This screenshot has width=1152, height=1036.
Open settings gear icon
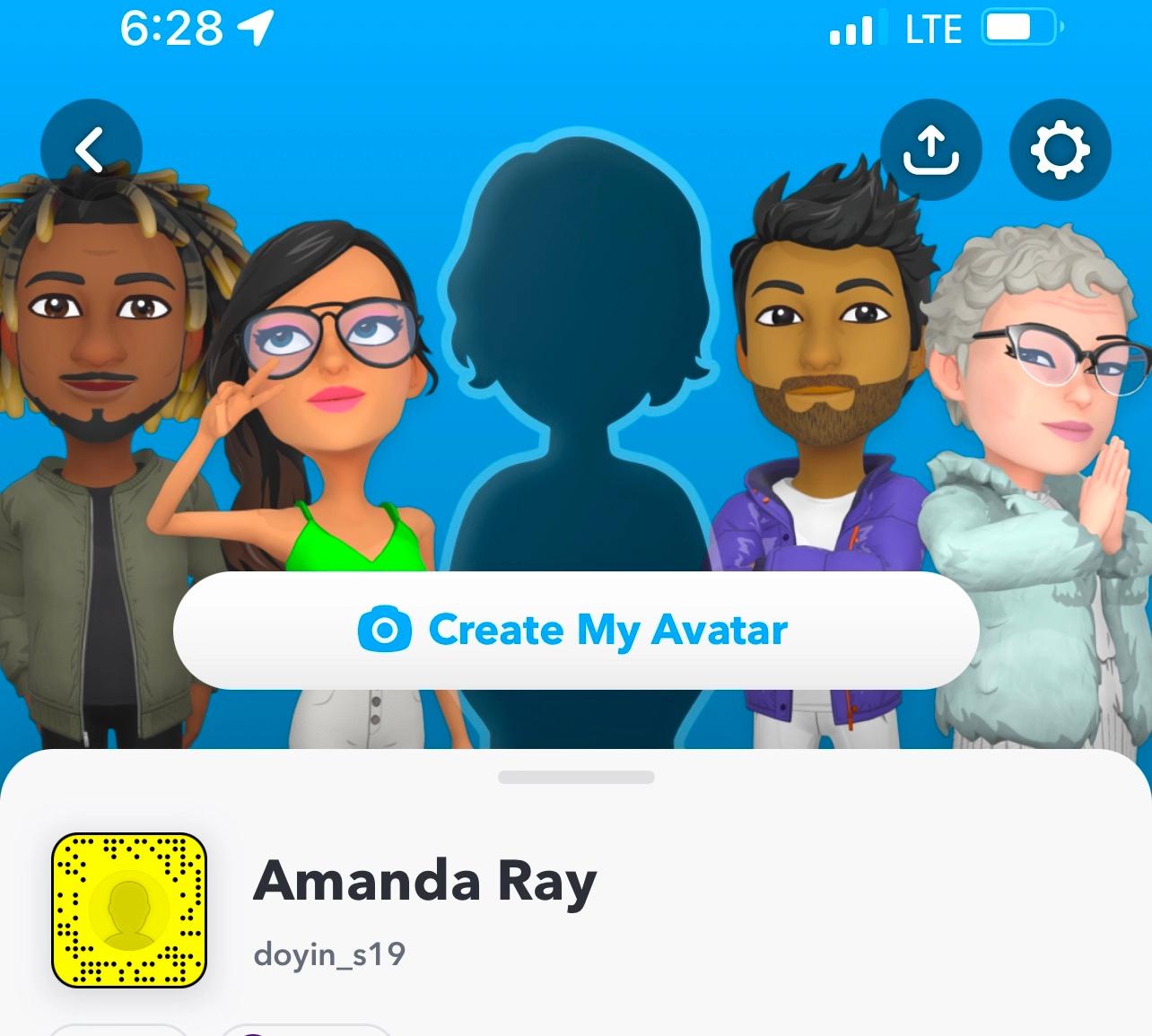coord(1060,149)
